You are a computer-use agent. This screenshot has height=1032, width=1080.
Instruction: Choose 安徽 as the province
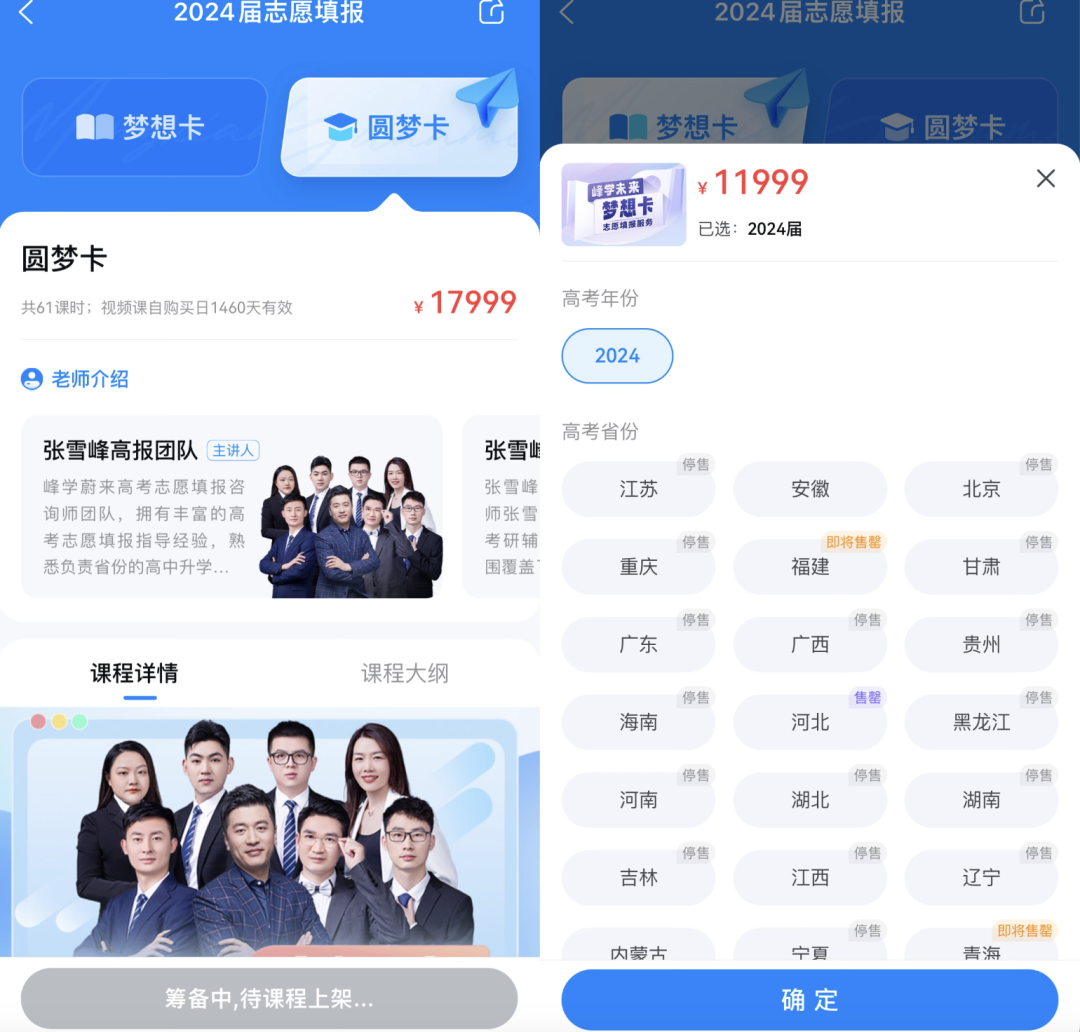point(810,489)
